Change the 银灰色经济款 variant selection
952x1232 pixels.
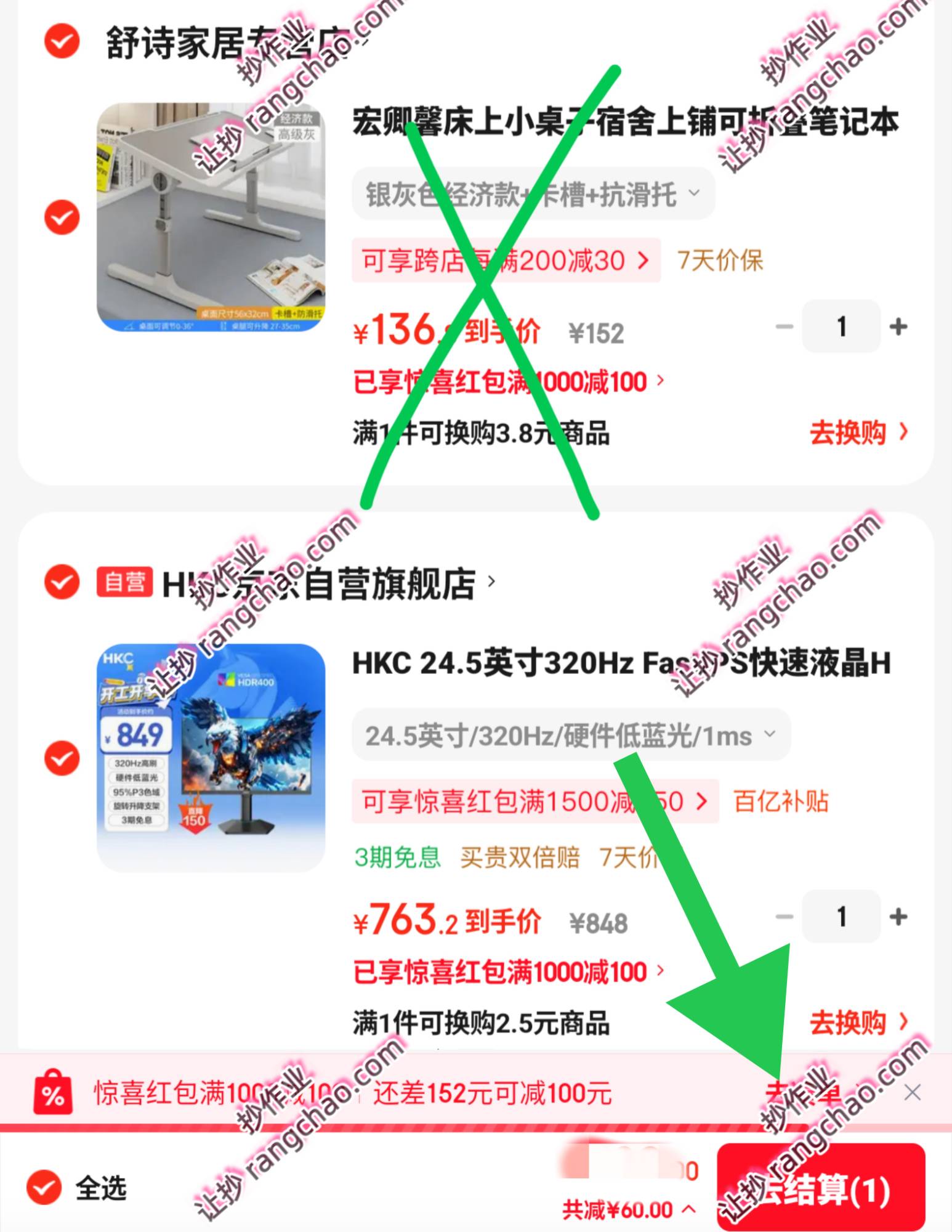tap(533, 194)
